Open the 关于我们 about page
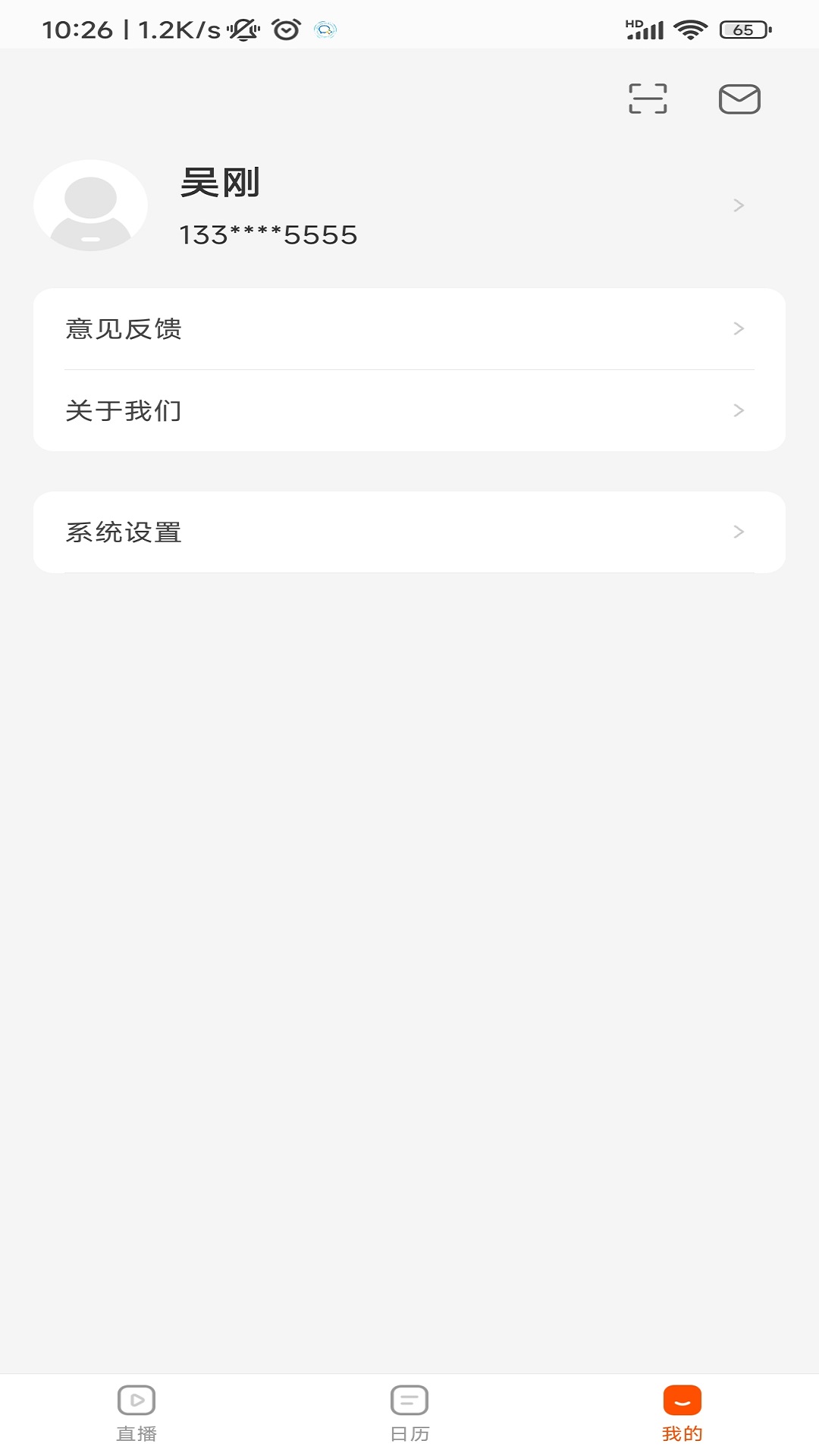This screenshot has width=819, height=1456. click(123, 411)
